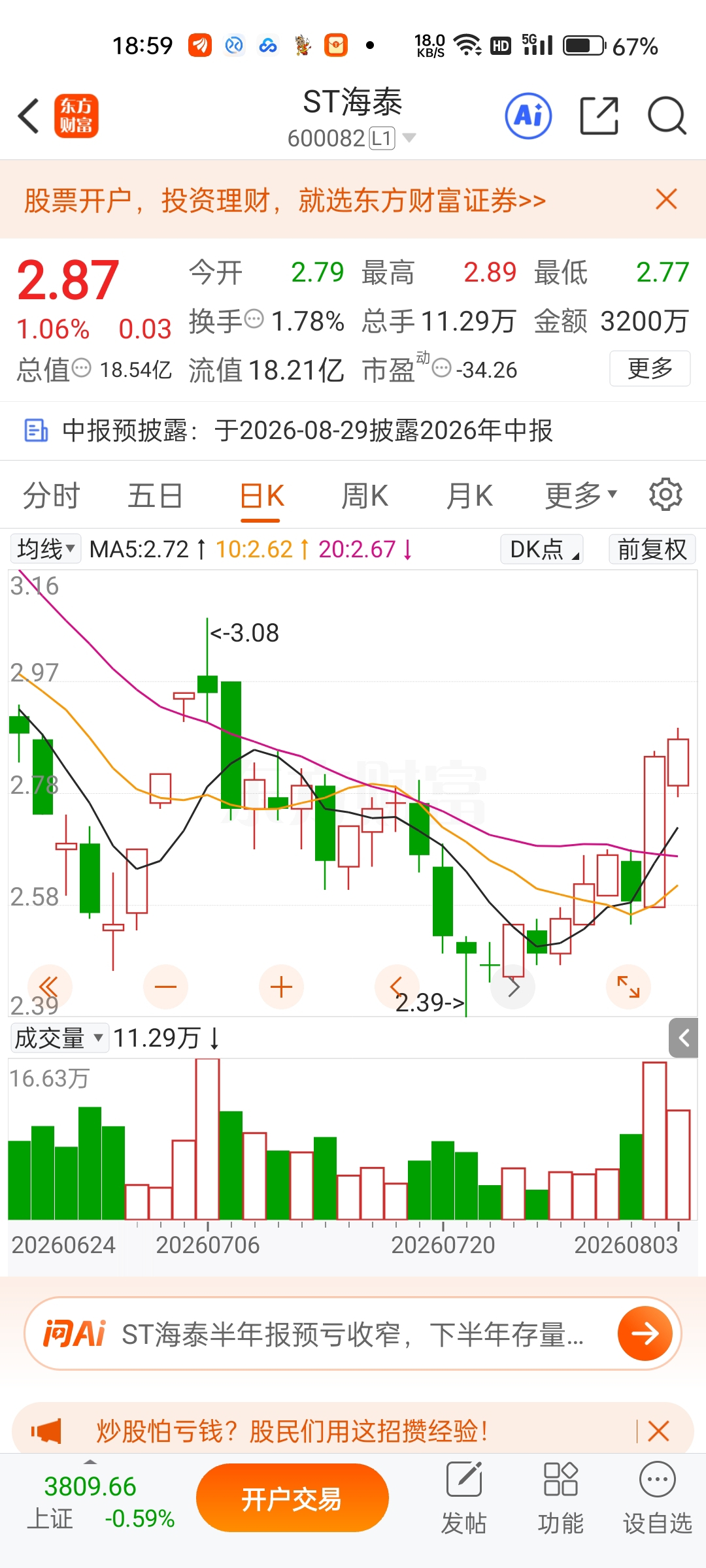706x1568 pixels.
Task: Open the AI assistant icon
Action: click(x=528, y=116)
